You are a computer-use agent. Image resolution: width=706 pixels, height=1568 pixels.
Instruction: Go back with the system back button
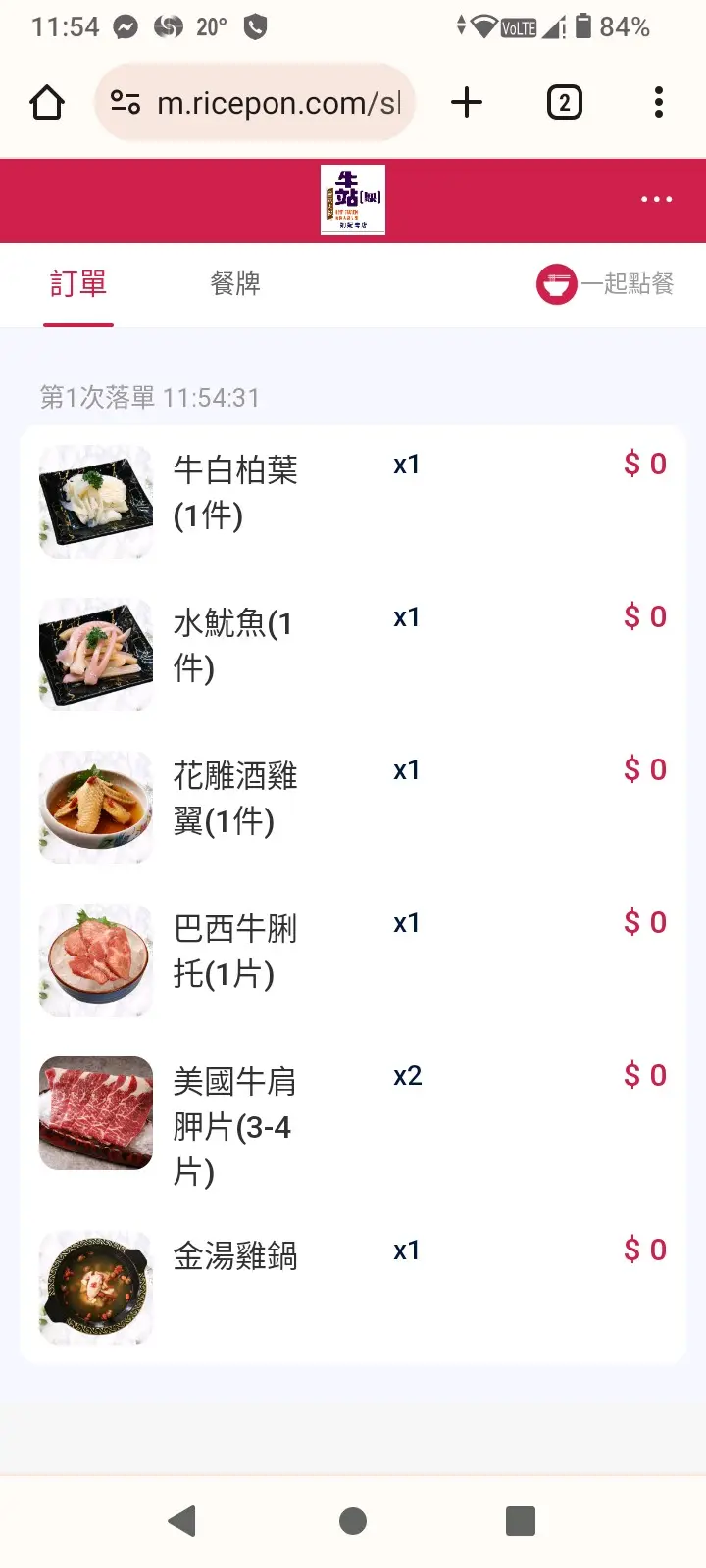point(182,1521)
